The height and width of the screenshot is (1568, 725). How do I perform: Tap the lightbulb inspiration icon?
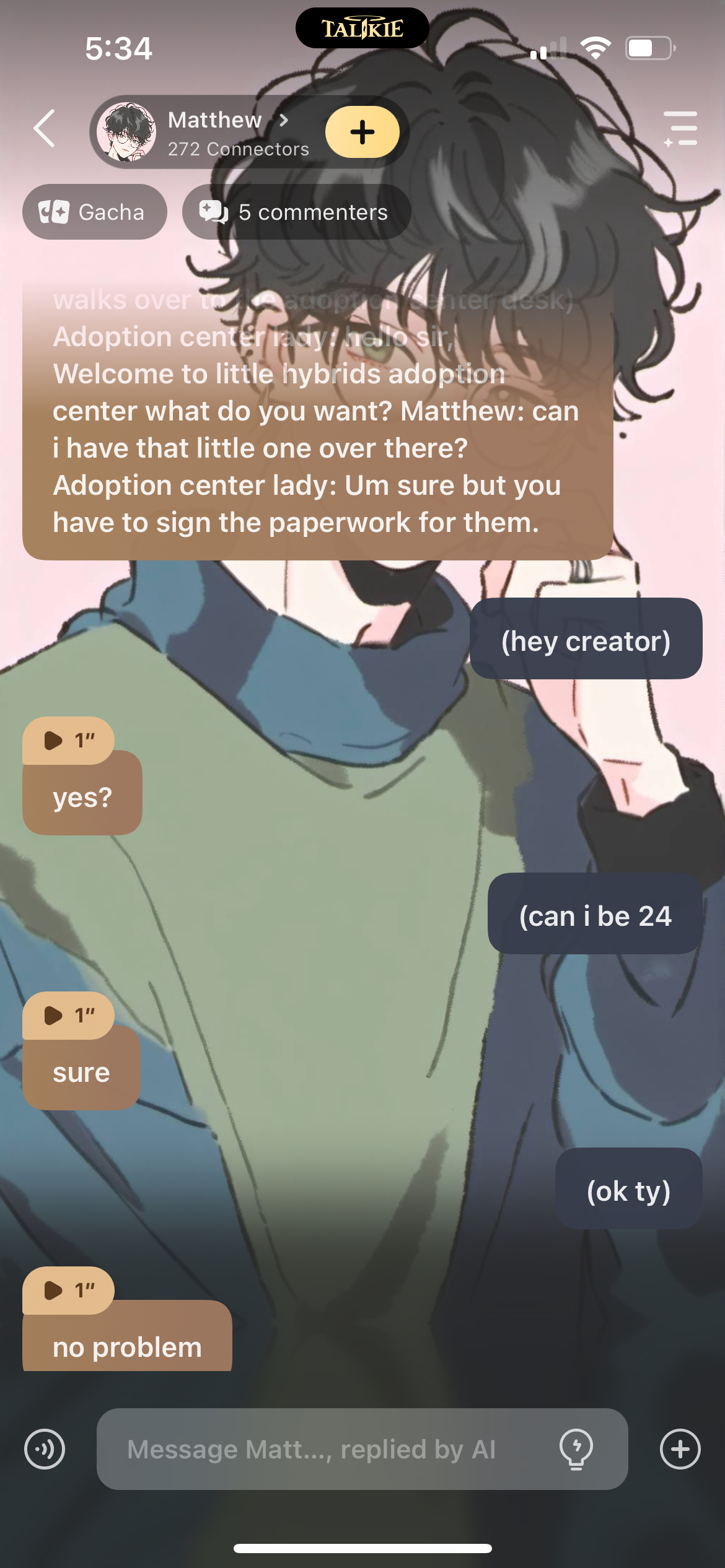(576, 1449)
